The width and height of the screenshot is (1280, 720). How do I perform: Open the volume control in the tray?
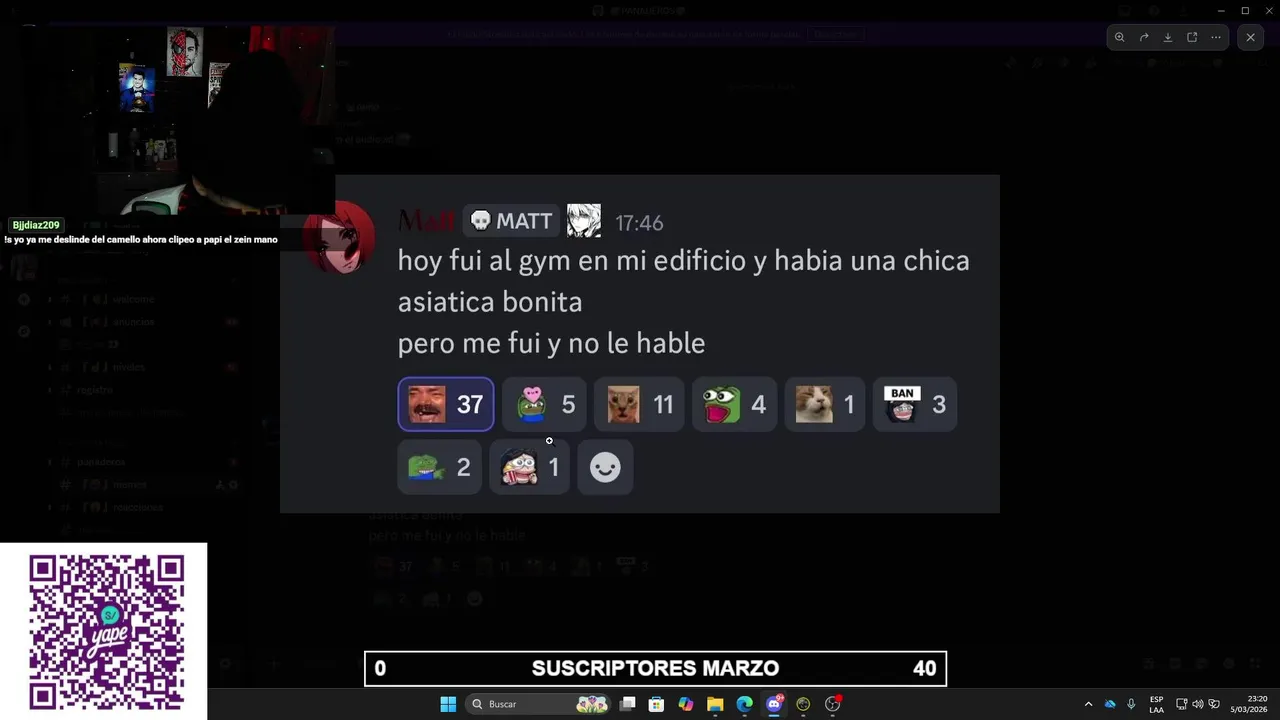pyautogui.click(x=1197, y=704)
